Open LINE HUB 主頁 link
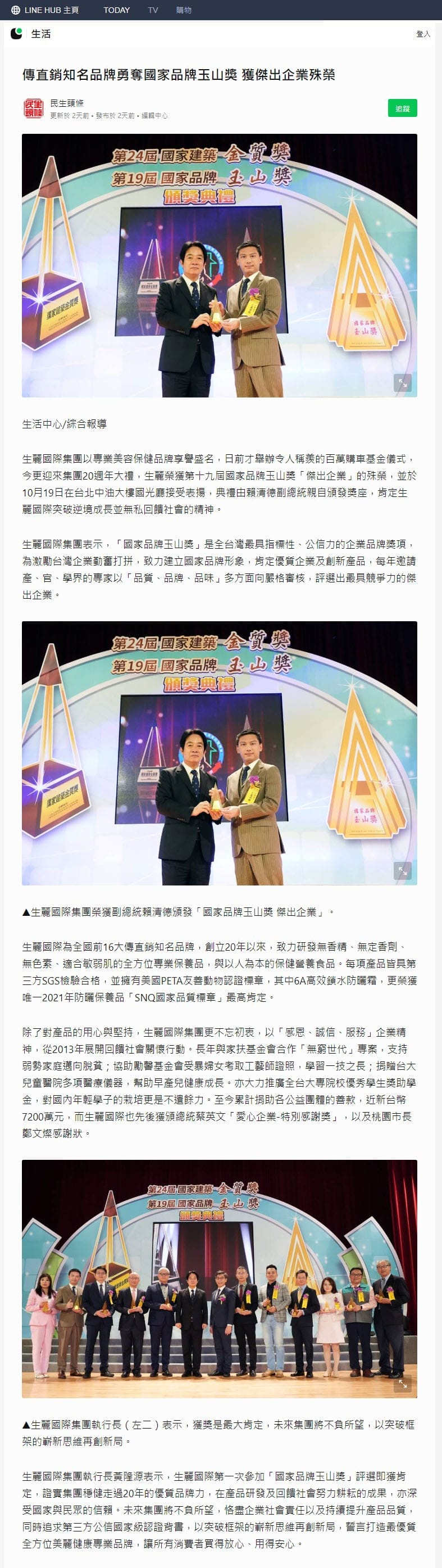 tap(45, 10)
